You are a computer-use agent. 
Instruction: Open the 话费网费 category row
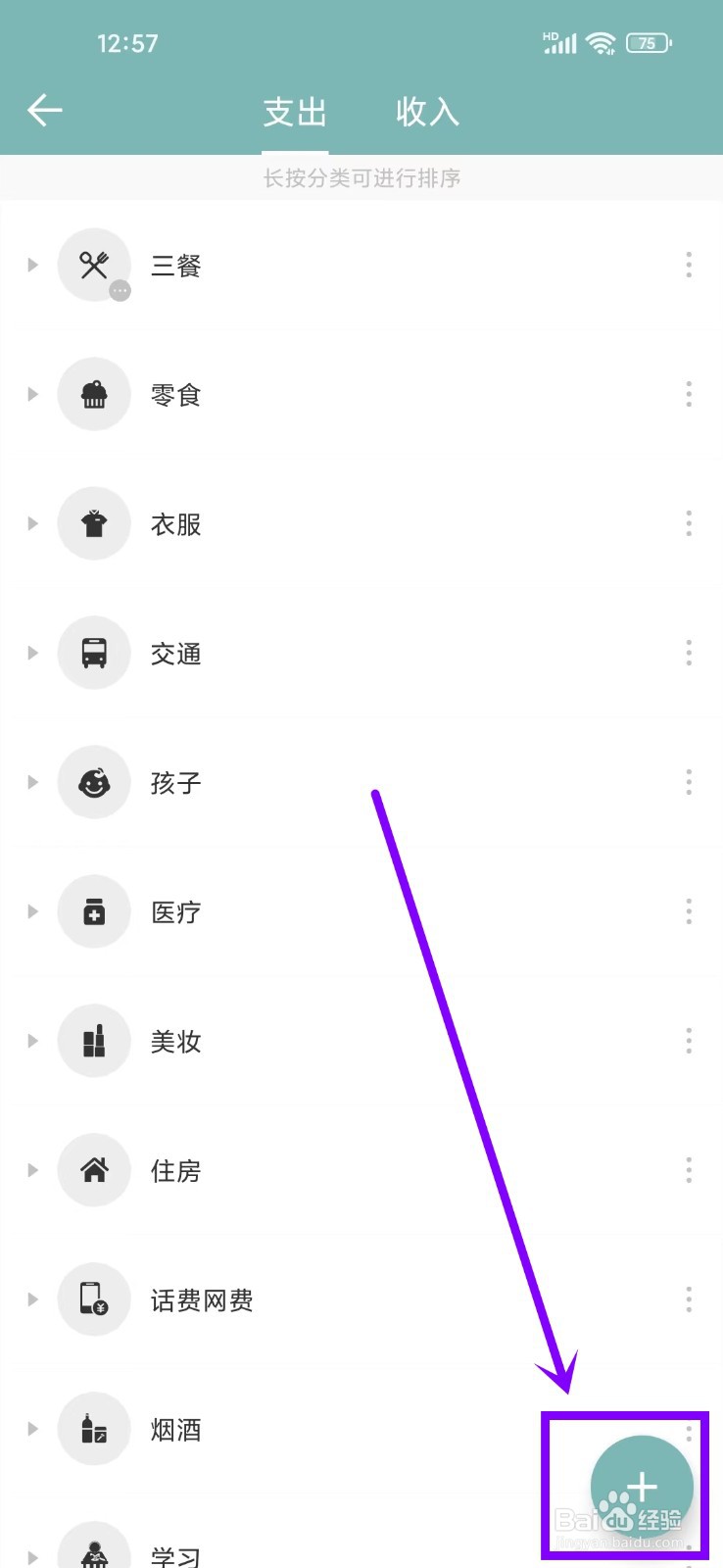[202, 1300]
